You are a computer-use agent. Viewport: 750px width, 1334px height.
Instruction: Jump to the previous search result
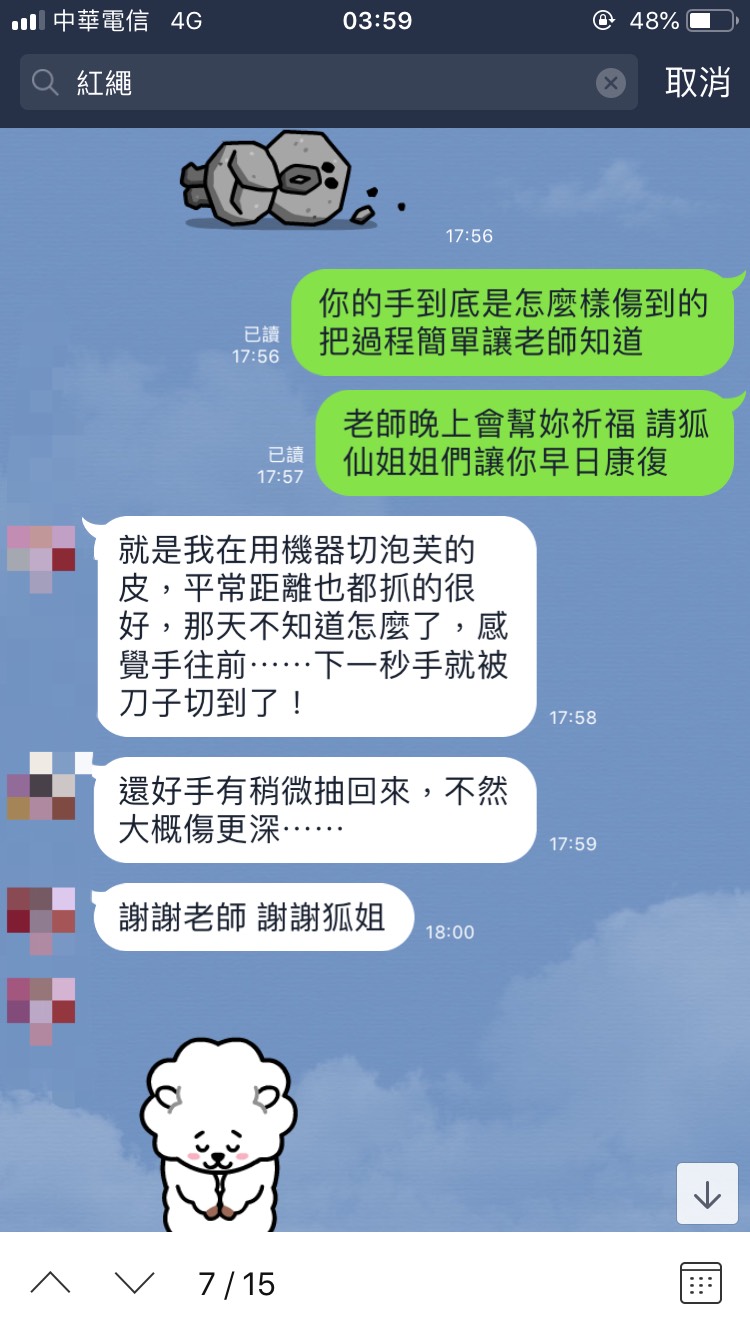click(50, 1282)
